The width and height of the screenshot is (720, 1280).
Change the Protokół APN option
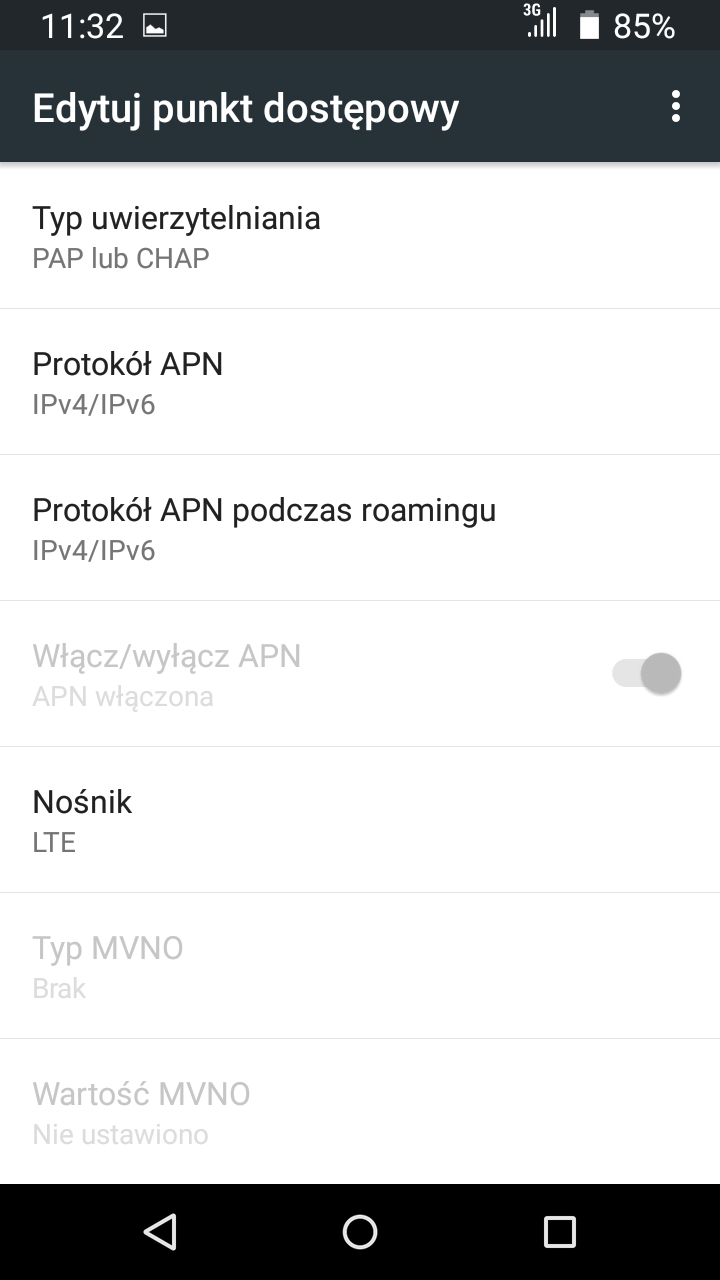point(360,382)
